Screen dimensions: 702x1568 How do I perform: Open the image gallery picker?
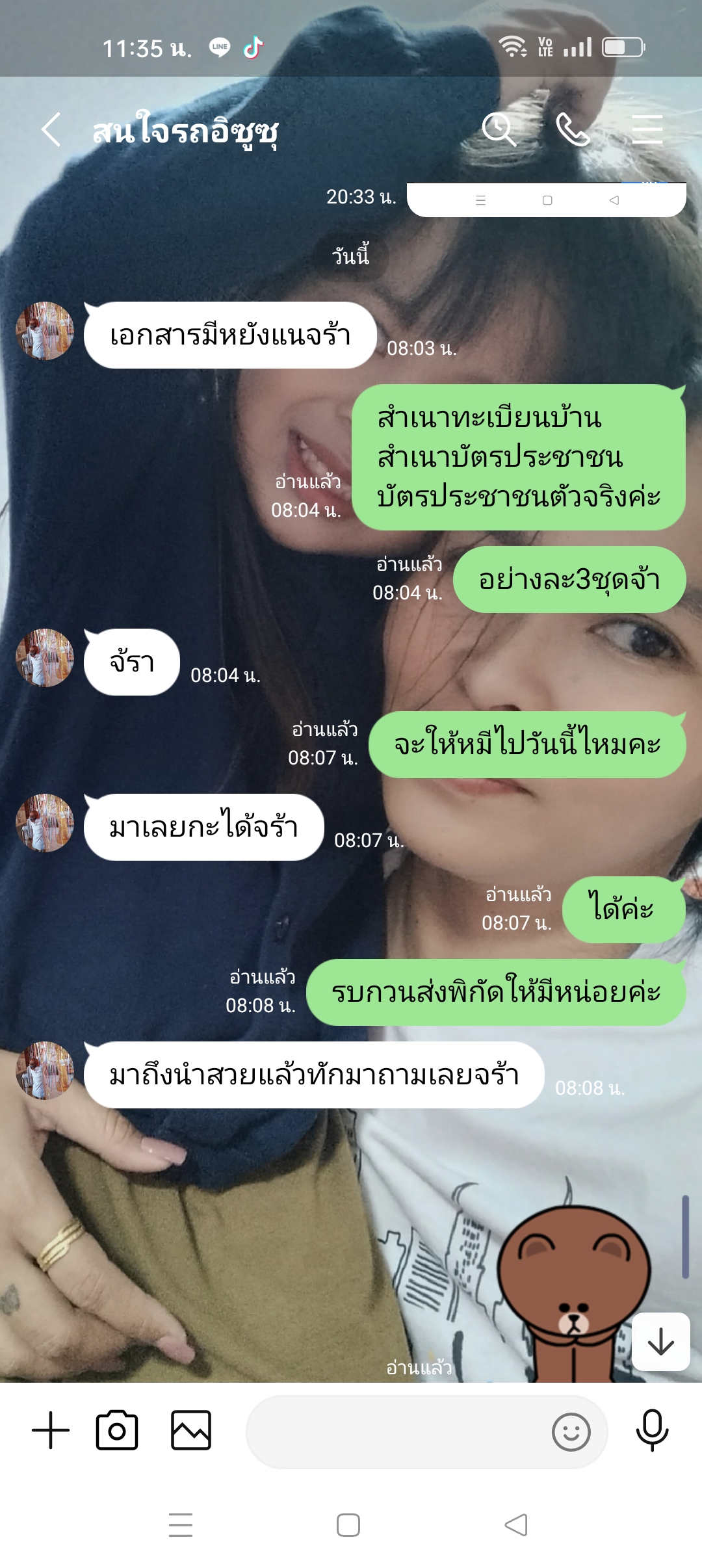191,1430
